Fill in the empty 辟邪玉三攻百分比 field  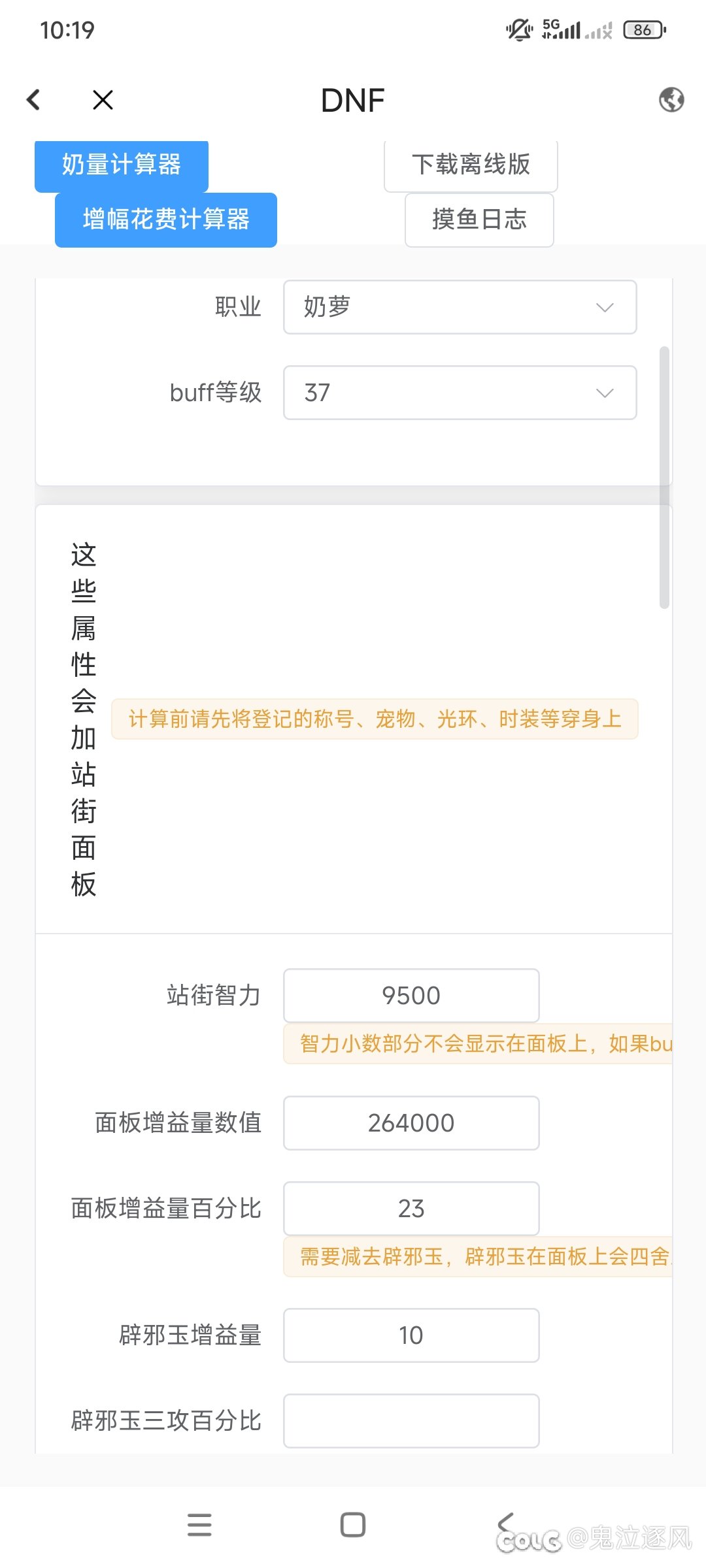click(x=411, y=1421)
